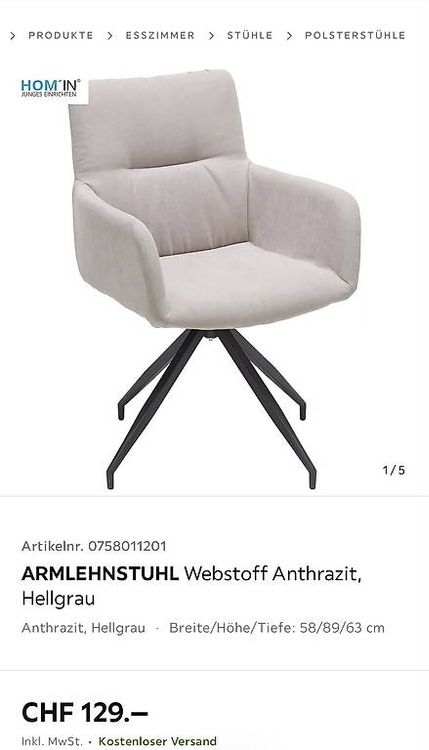Open the Produkte breadcrumb
The width and height of the screenshot is (429, 750).
(x=61, y=35)
